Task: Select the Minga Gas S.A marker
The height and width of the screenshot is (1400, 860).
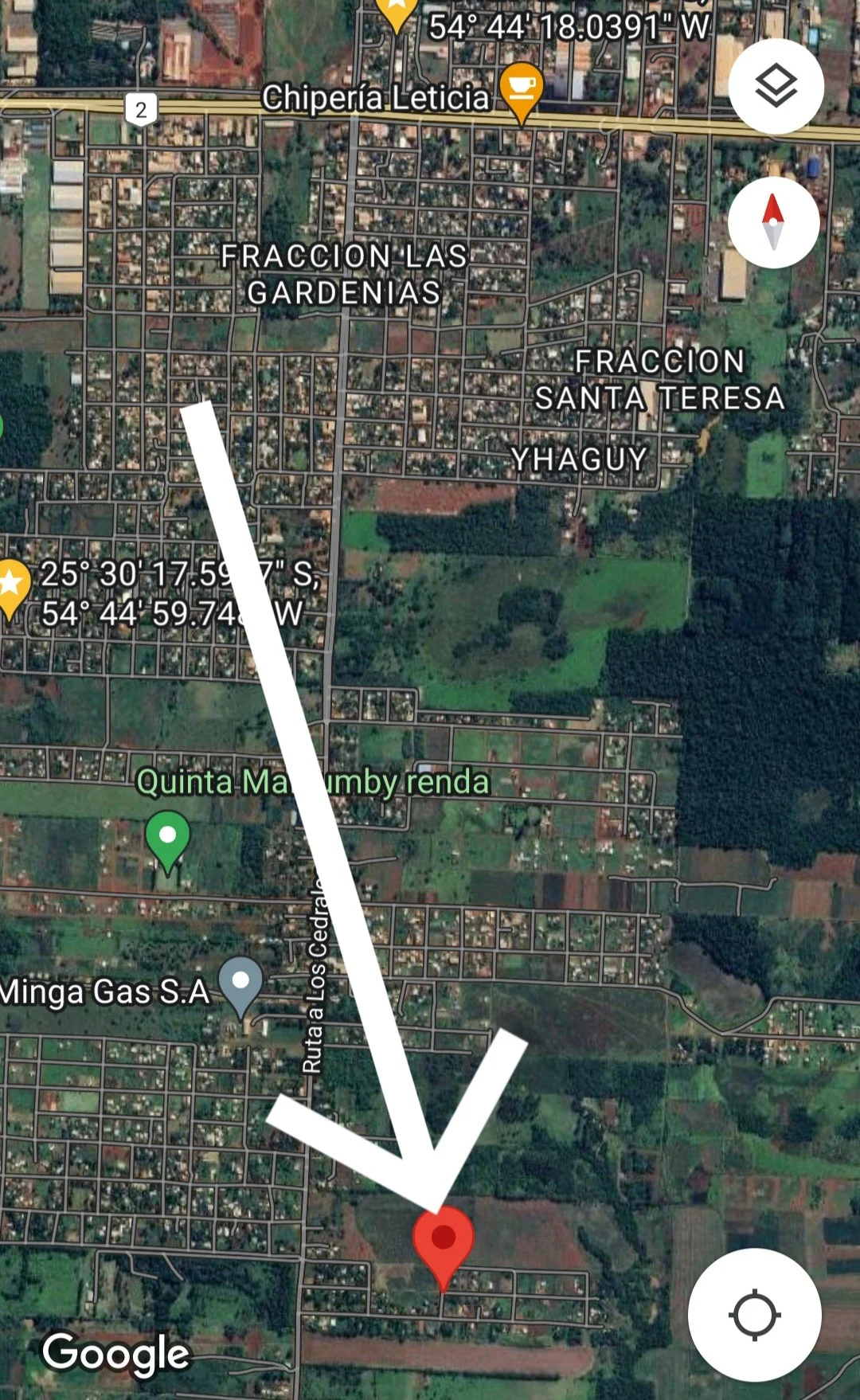Action: tap(240, 983)
